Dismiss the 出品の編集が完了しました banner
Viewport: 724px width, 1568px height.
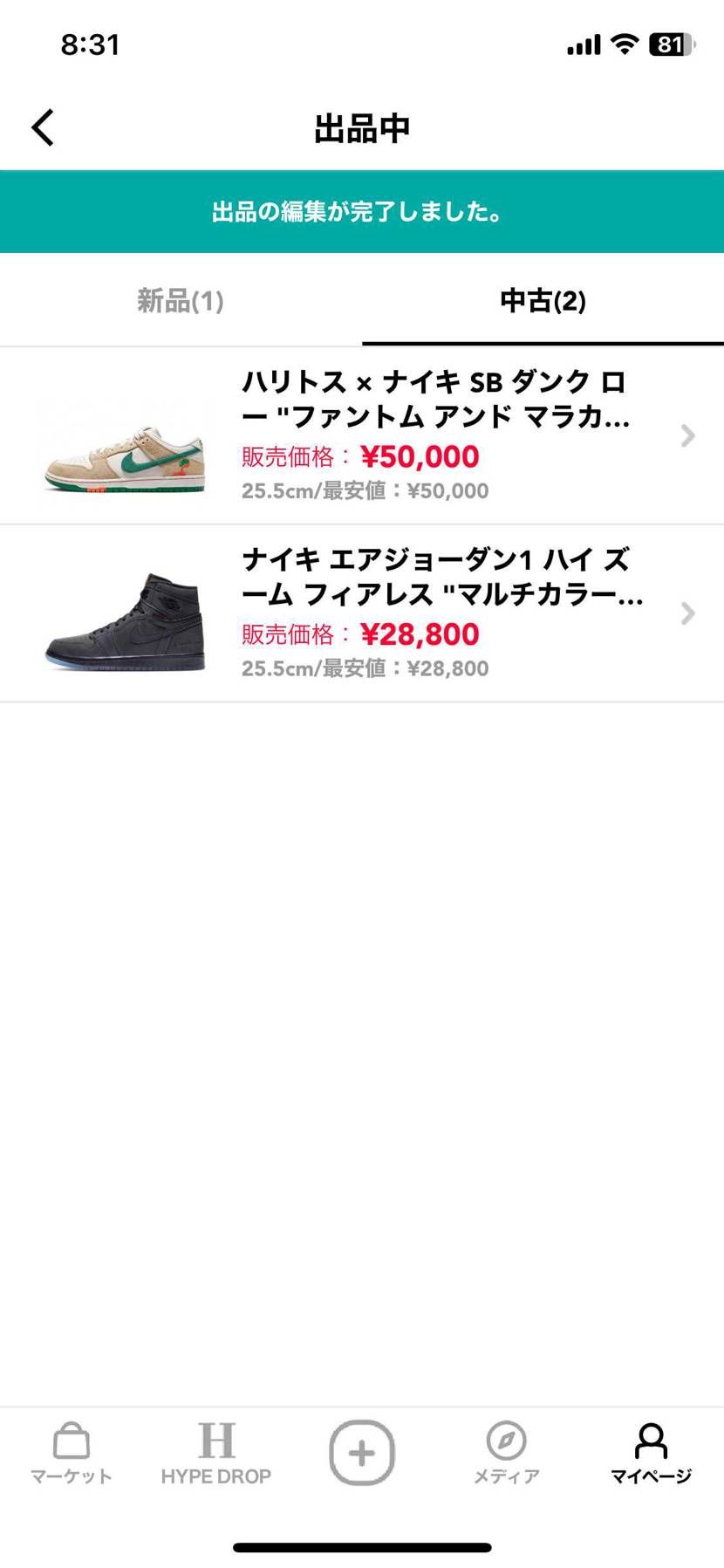click(361, 211)
